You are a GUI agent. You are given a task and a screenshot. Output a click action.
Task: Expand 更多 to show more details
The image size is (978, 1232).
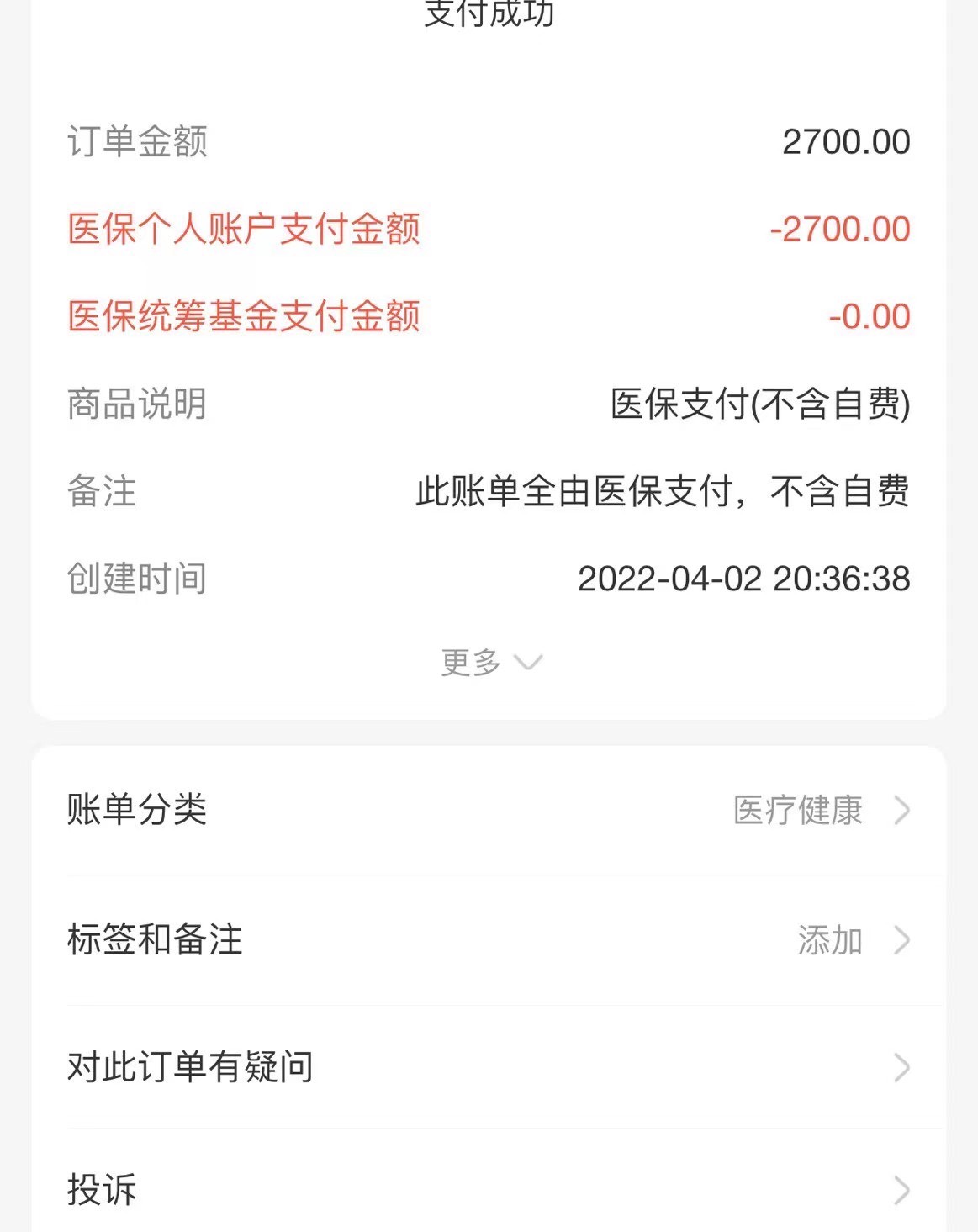tap(490, 663)
